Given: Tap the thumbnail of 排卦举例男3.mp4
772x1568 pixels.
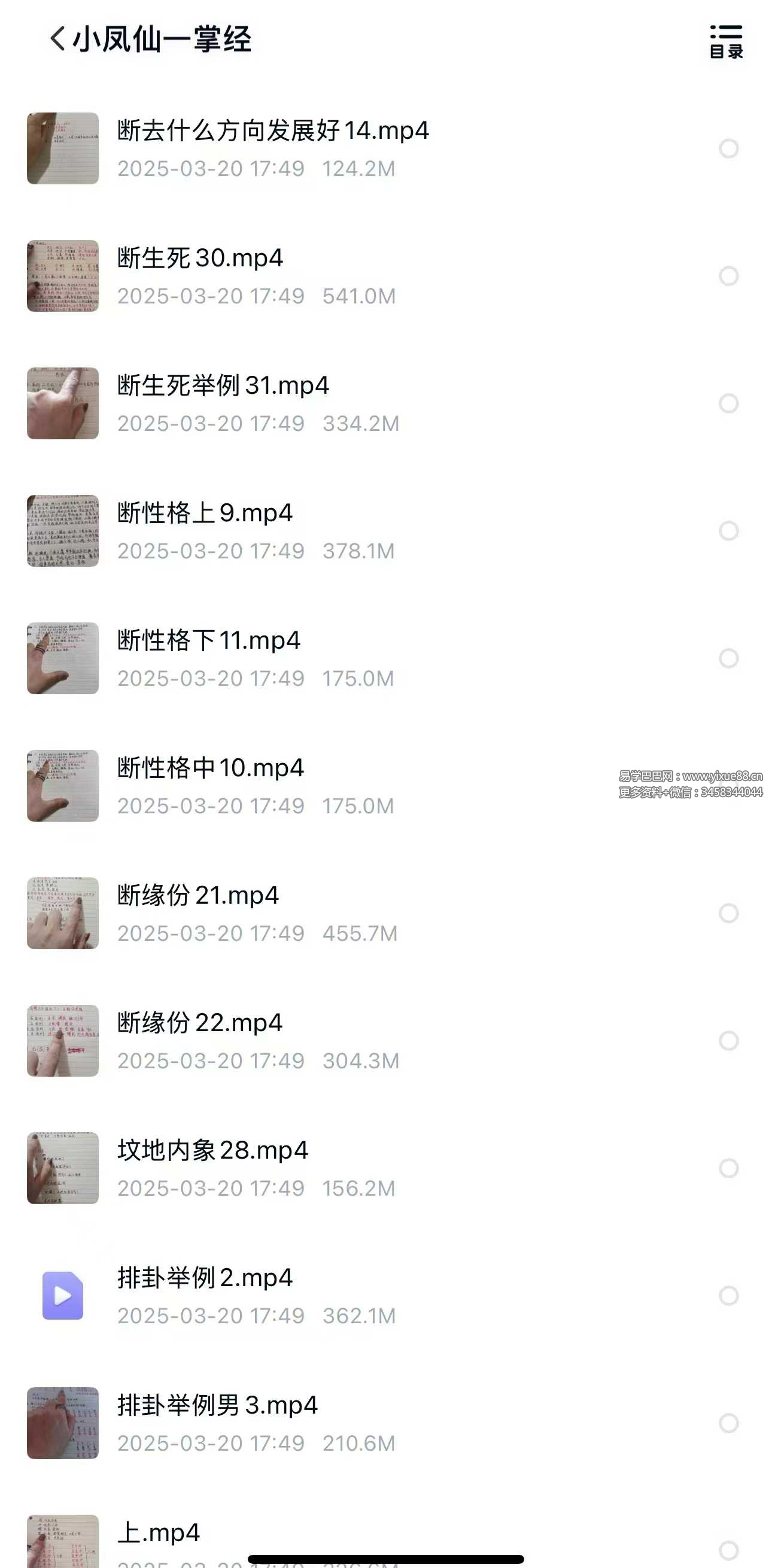Looking at the screenshot, I should click(63, 1423).
